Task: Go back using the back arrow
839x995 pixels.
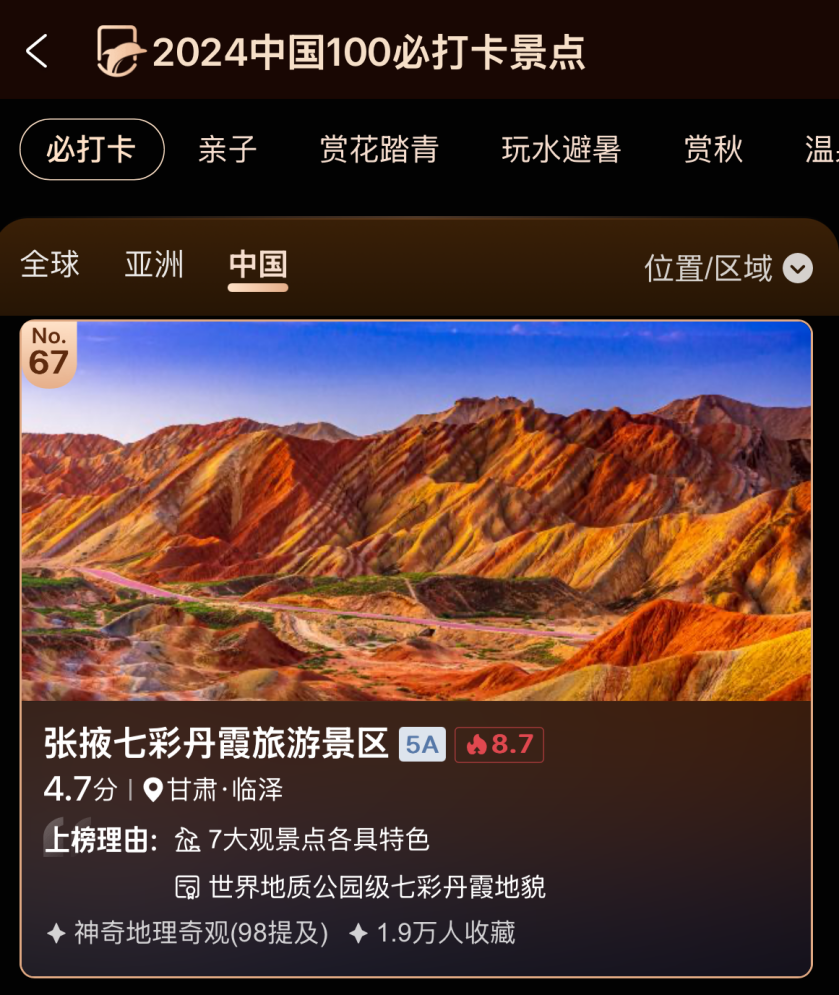Action: tap(37, 51)
